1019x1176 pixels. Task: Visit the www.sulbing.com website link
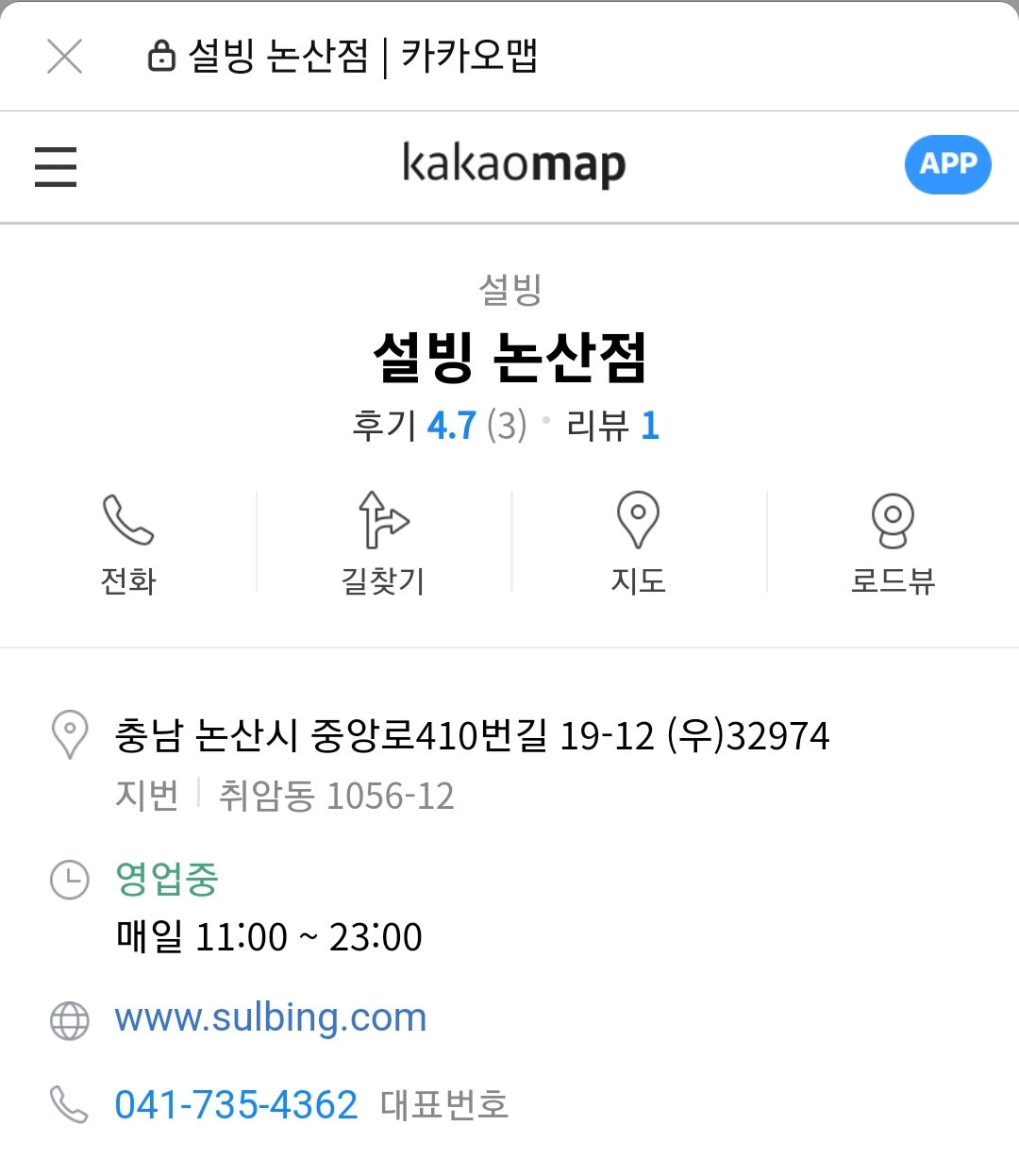pos(271,1017)
